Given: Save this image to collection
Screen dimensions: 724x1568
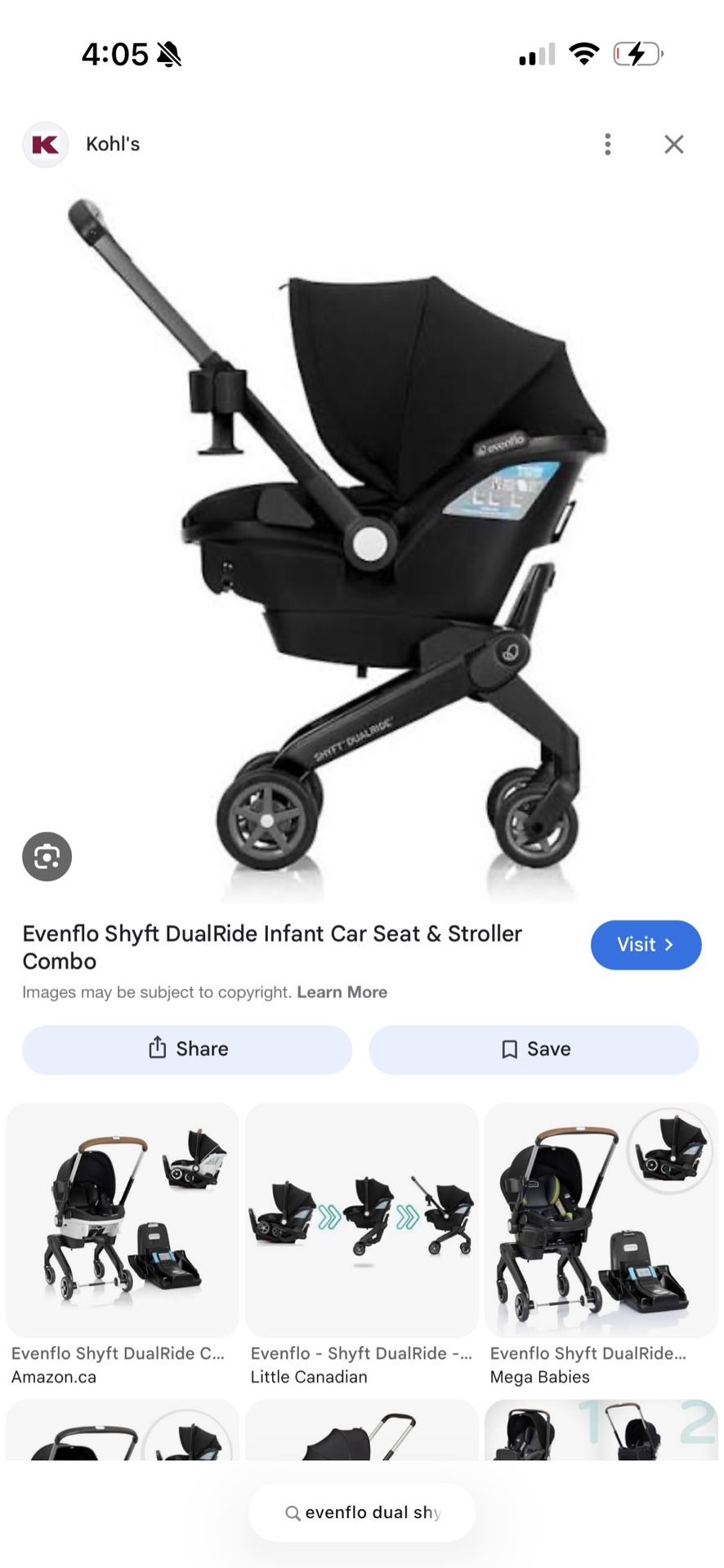Looking at the screenshot, I should [534, 1049].
